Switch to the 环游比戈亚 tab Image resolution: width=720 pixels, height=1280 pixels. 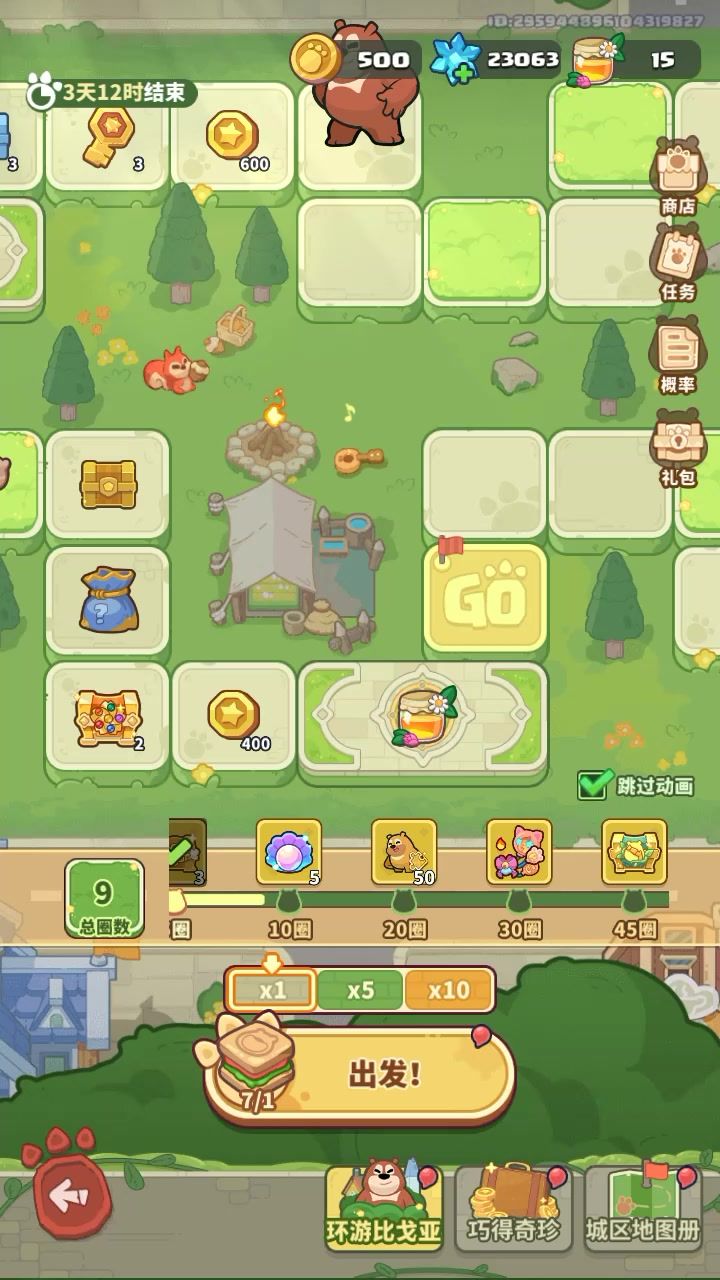point(384,1208)
